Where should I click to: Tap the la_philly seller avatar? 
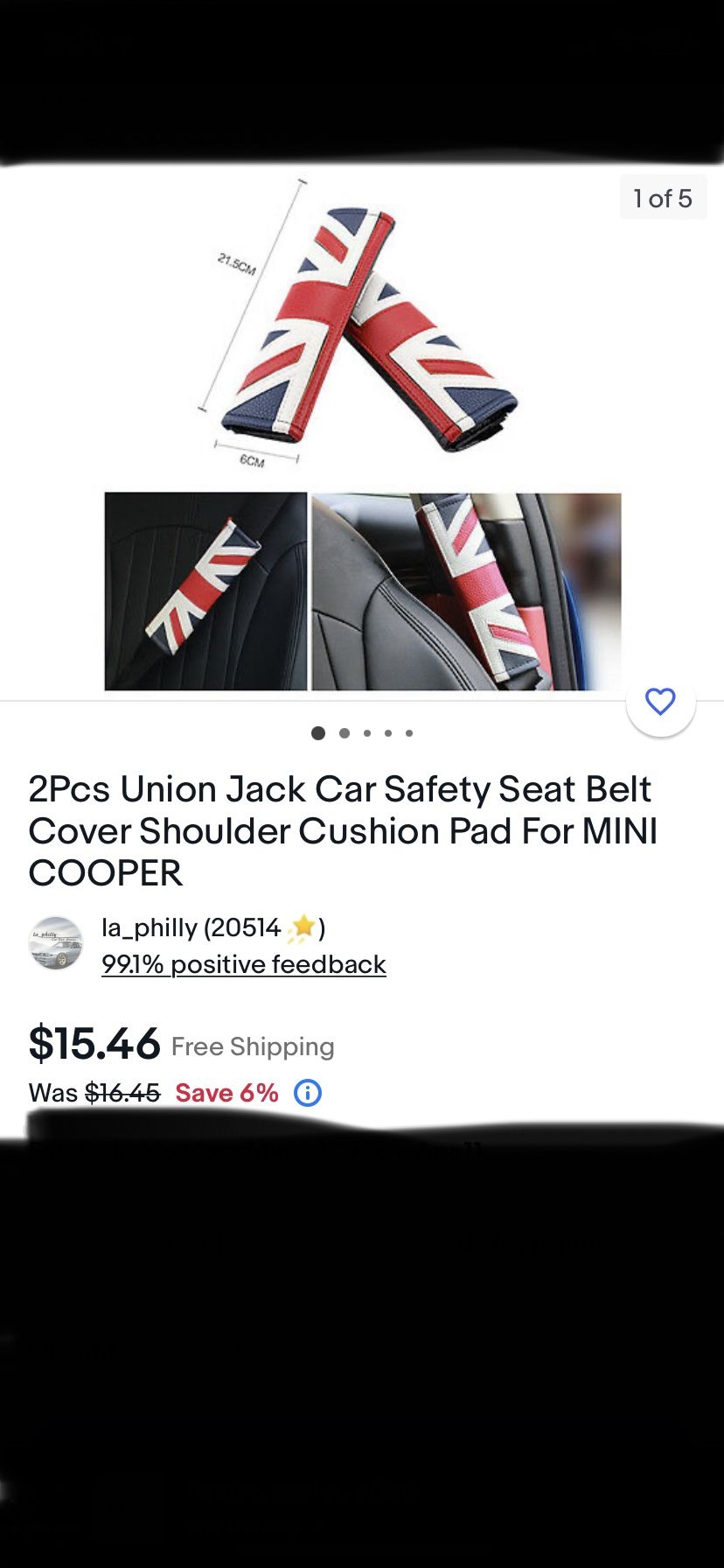[x=56, y=943]
